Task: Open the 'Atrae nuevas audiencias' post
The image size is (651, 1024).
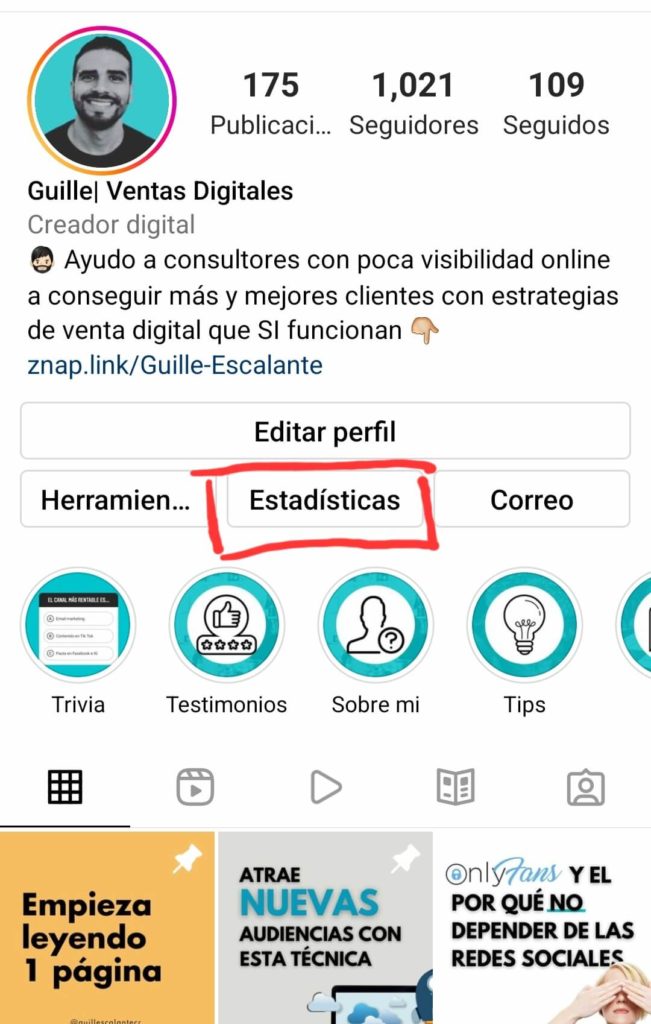Action: pyautogui.click(x=324, y=928)
